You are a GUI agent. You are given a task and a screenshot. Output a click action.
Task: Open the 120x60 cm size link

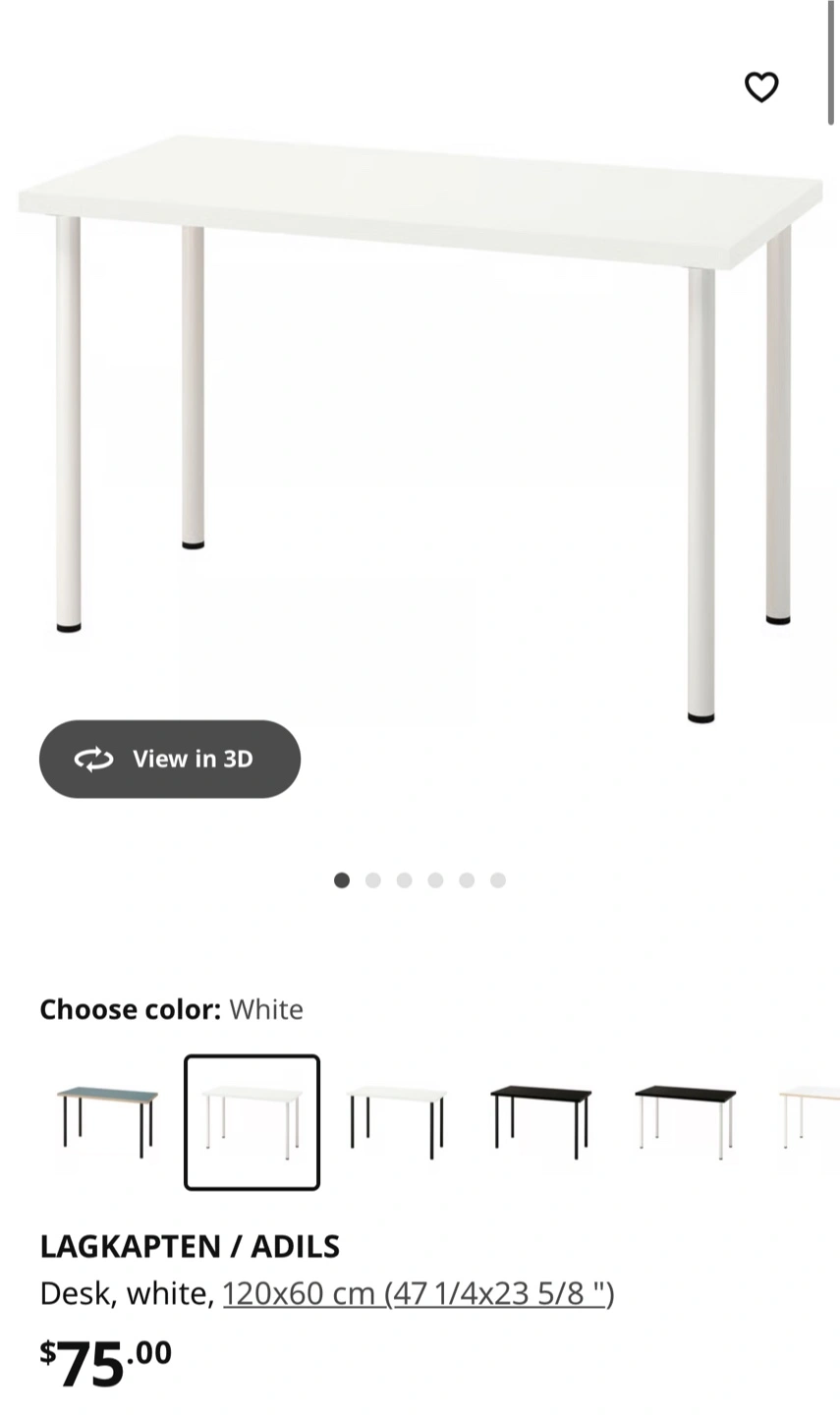(x=419, y=1293)
